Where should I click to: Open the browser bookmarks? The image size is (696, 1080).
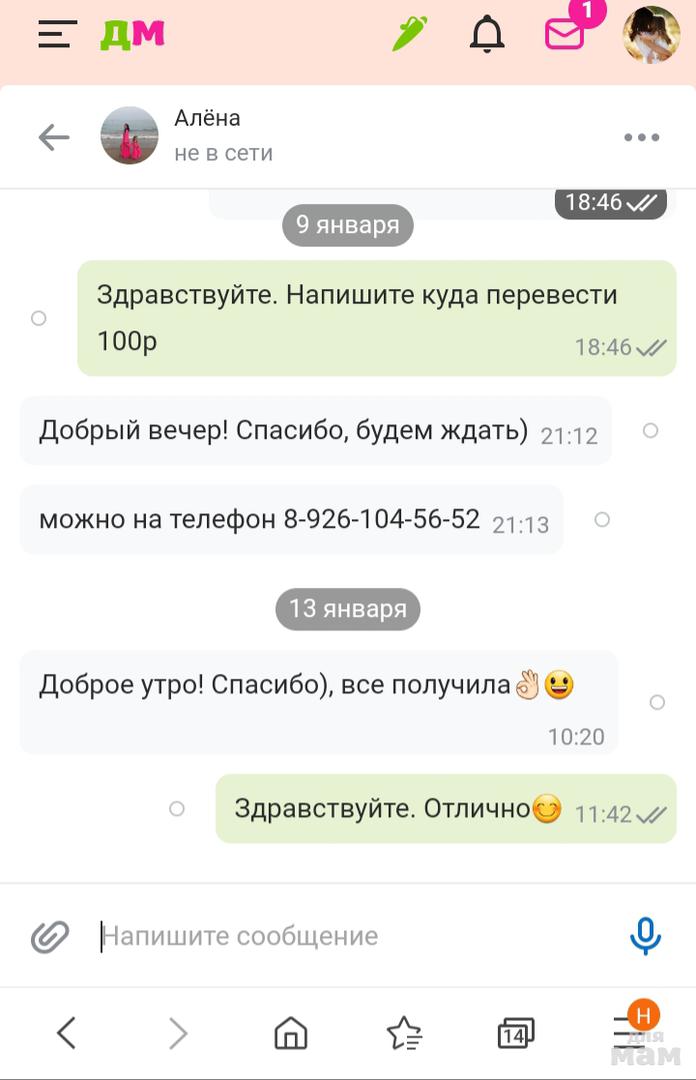coord(404,1033)
